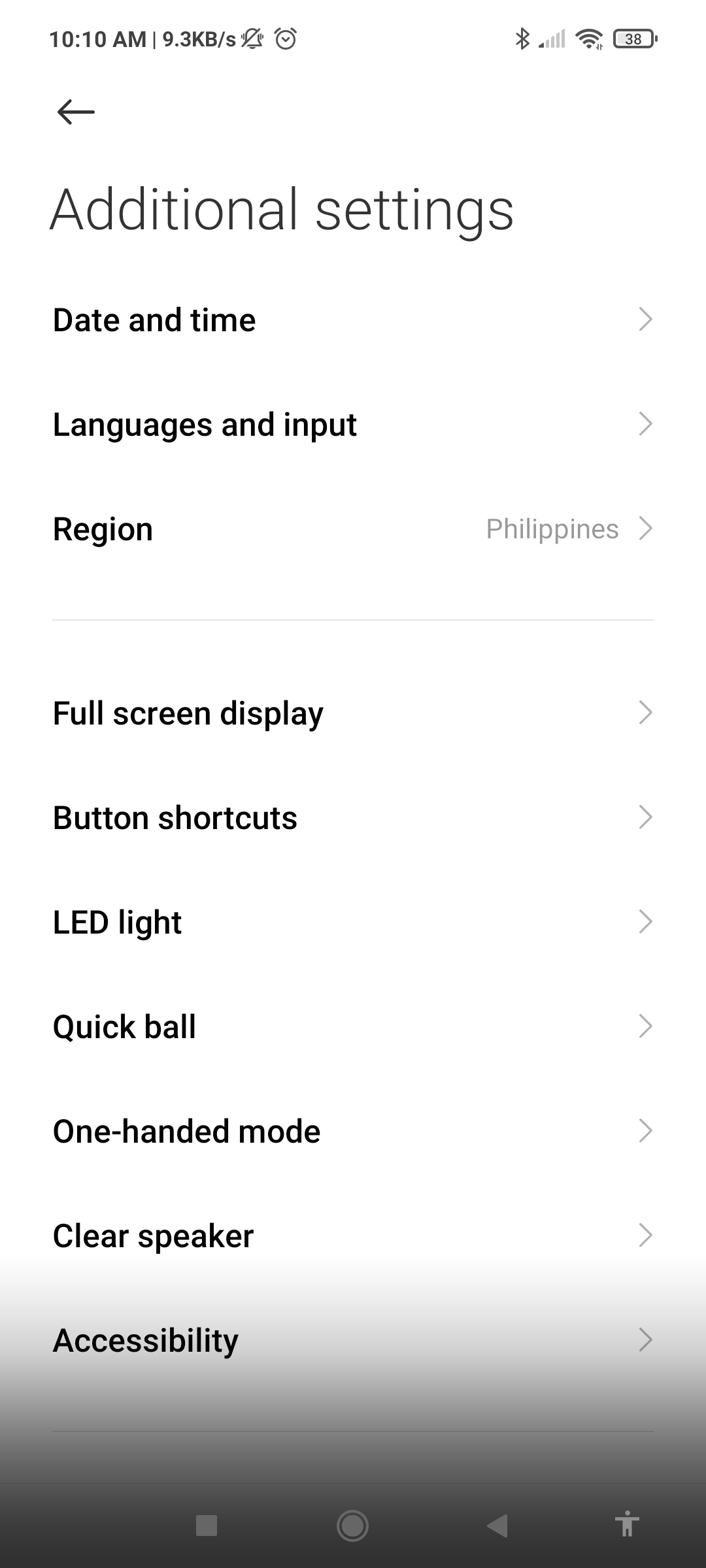Open recent apps from navigation bar
Screen dimensions: 706x1568
[207, 1526]
